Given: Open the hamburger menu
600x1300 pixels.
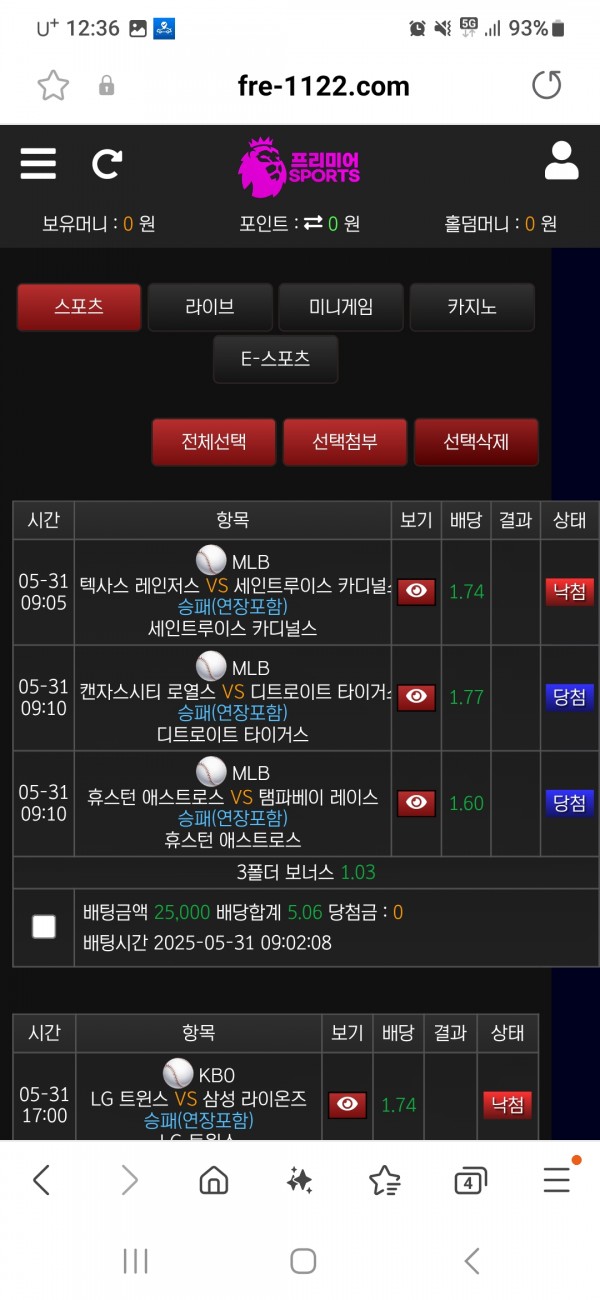Looking at the screenshot, I should [38, 163].
